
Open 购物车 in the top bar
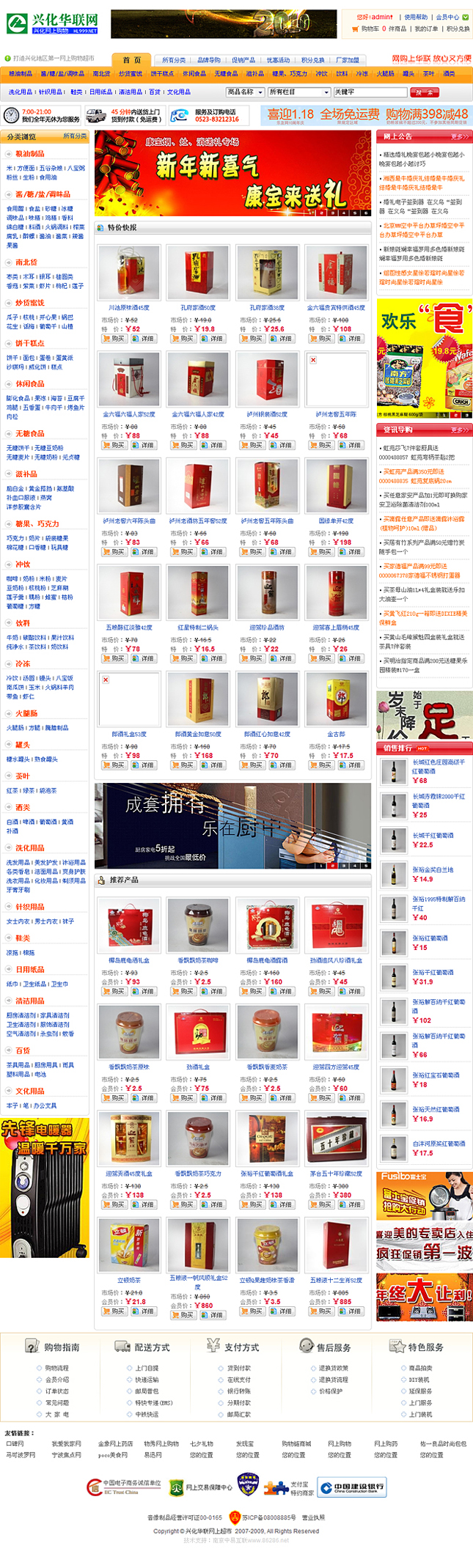(x=369, y=29)
